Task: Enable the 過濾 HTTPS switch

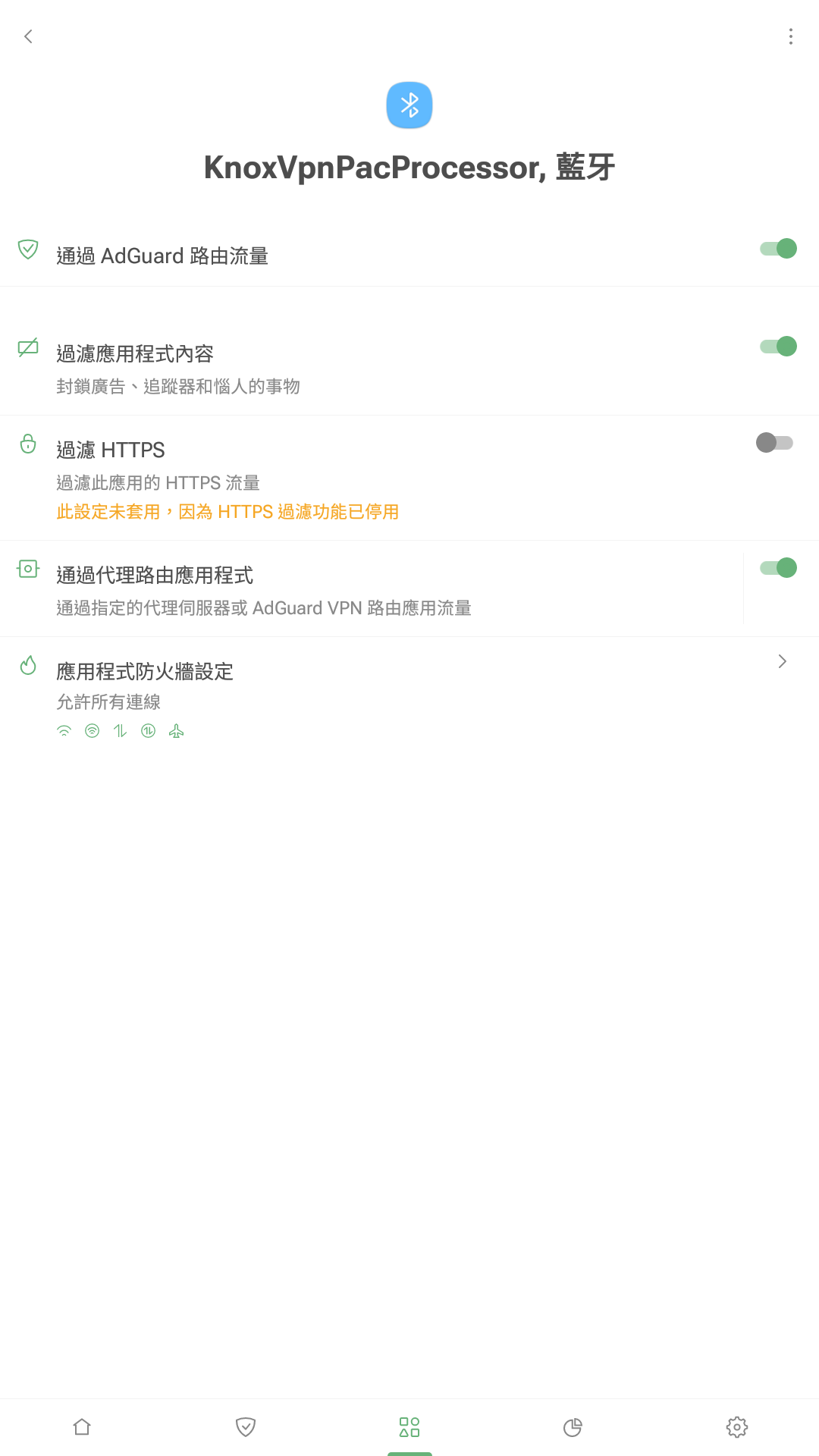Action: (774, 443)
